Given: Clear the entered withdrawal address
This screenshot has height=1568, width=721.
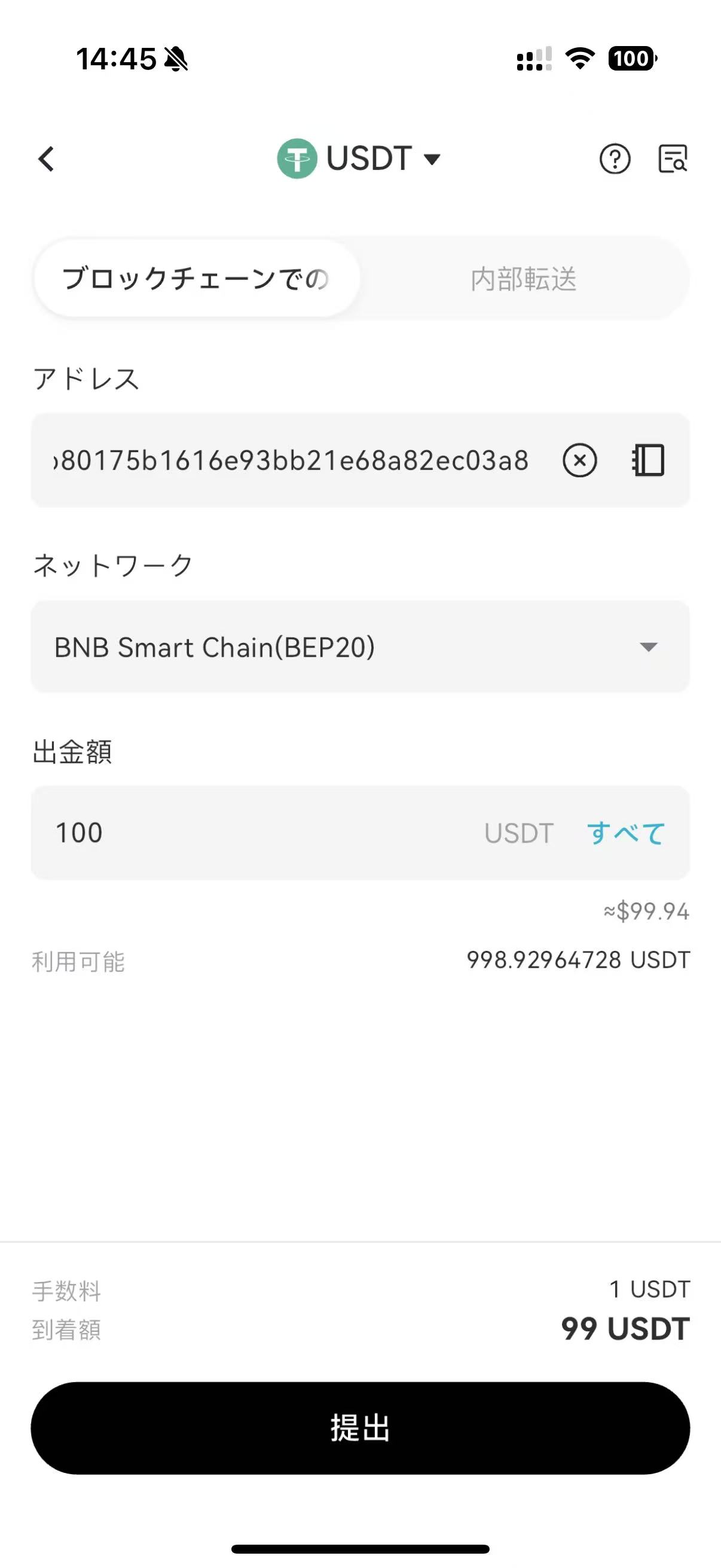Looking at the screenshot, I should [x=579, y=460].
